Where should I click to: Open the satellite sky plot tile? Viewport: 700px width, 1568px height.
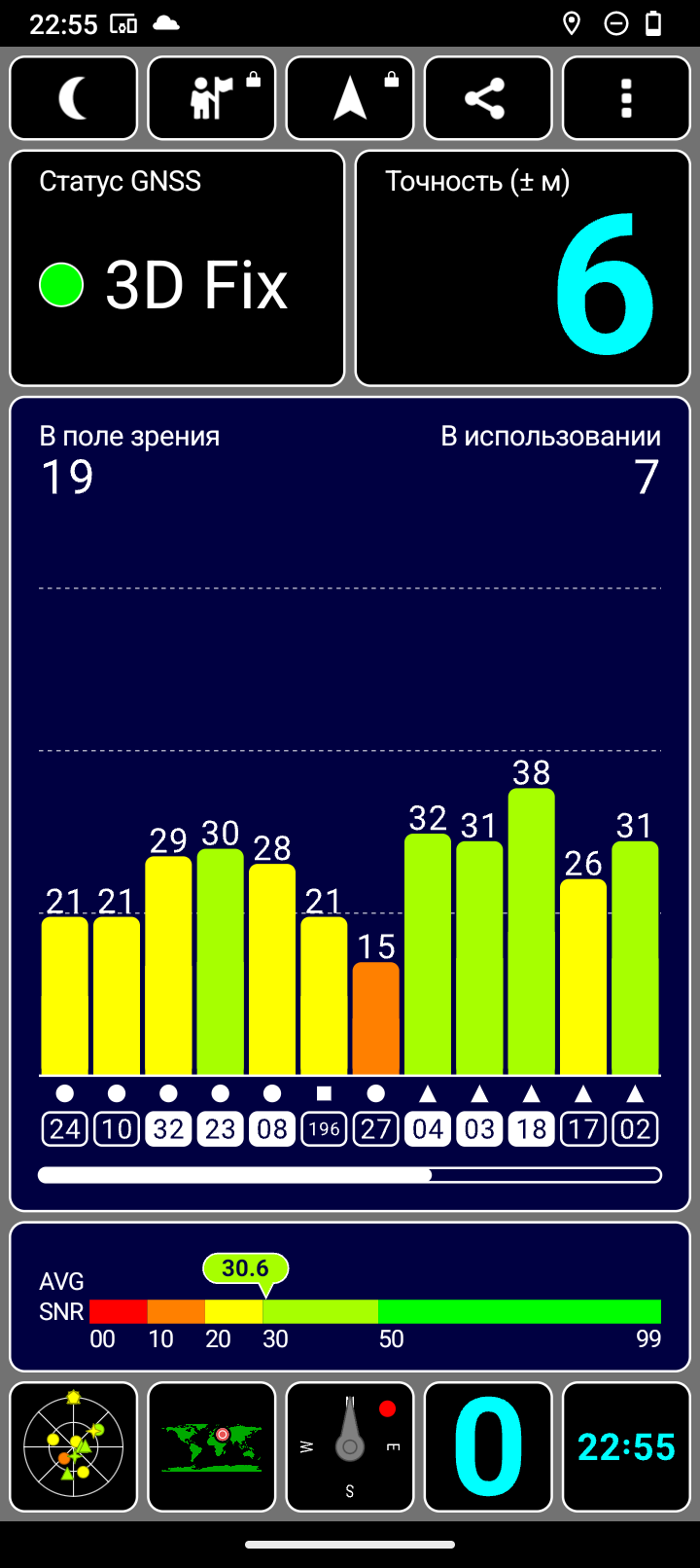74,1446
